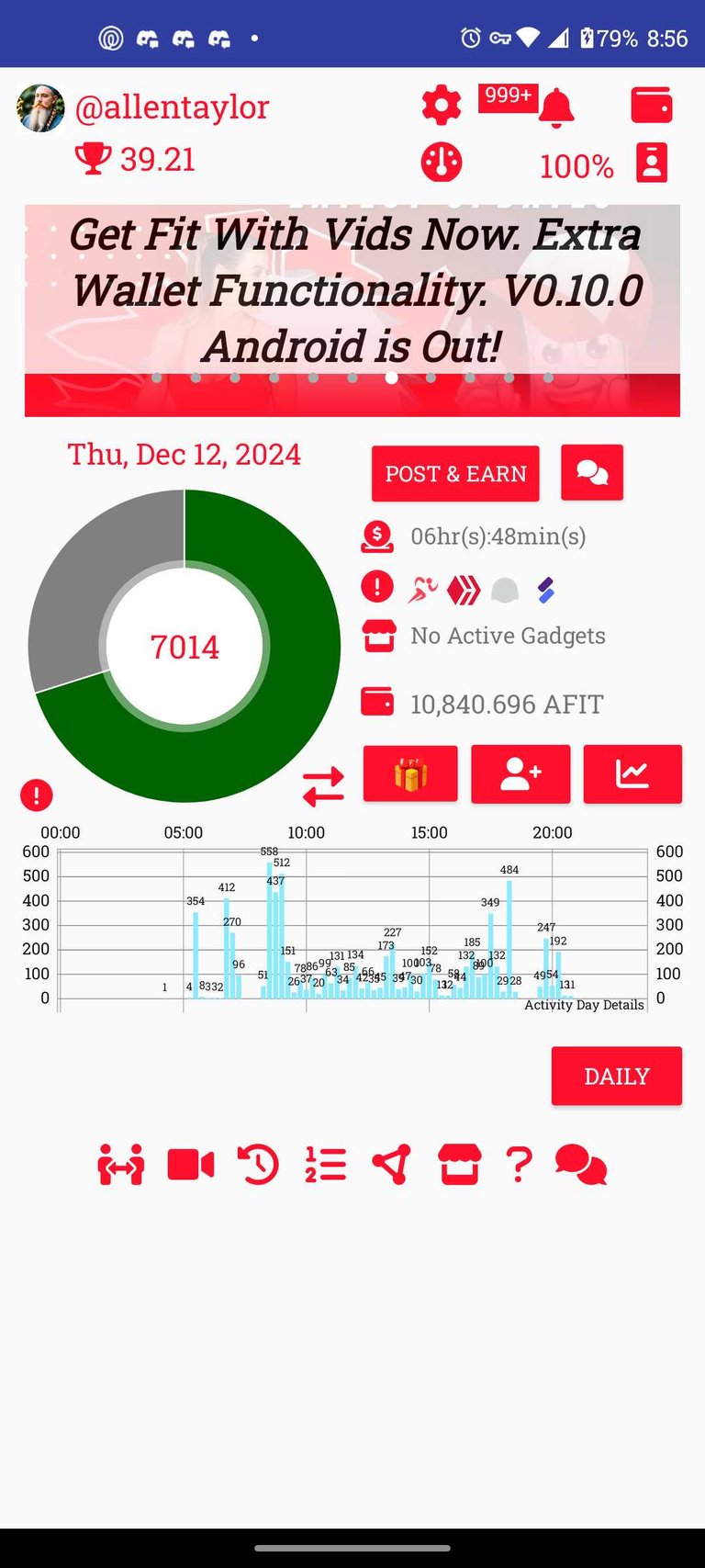Image resolution: width=705 pixels, height=1568 pixels.
Task: Tap the swap arrows icon
Action: (x=323, y=787)
